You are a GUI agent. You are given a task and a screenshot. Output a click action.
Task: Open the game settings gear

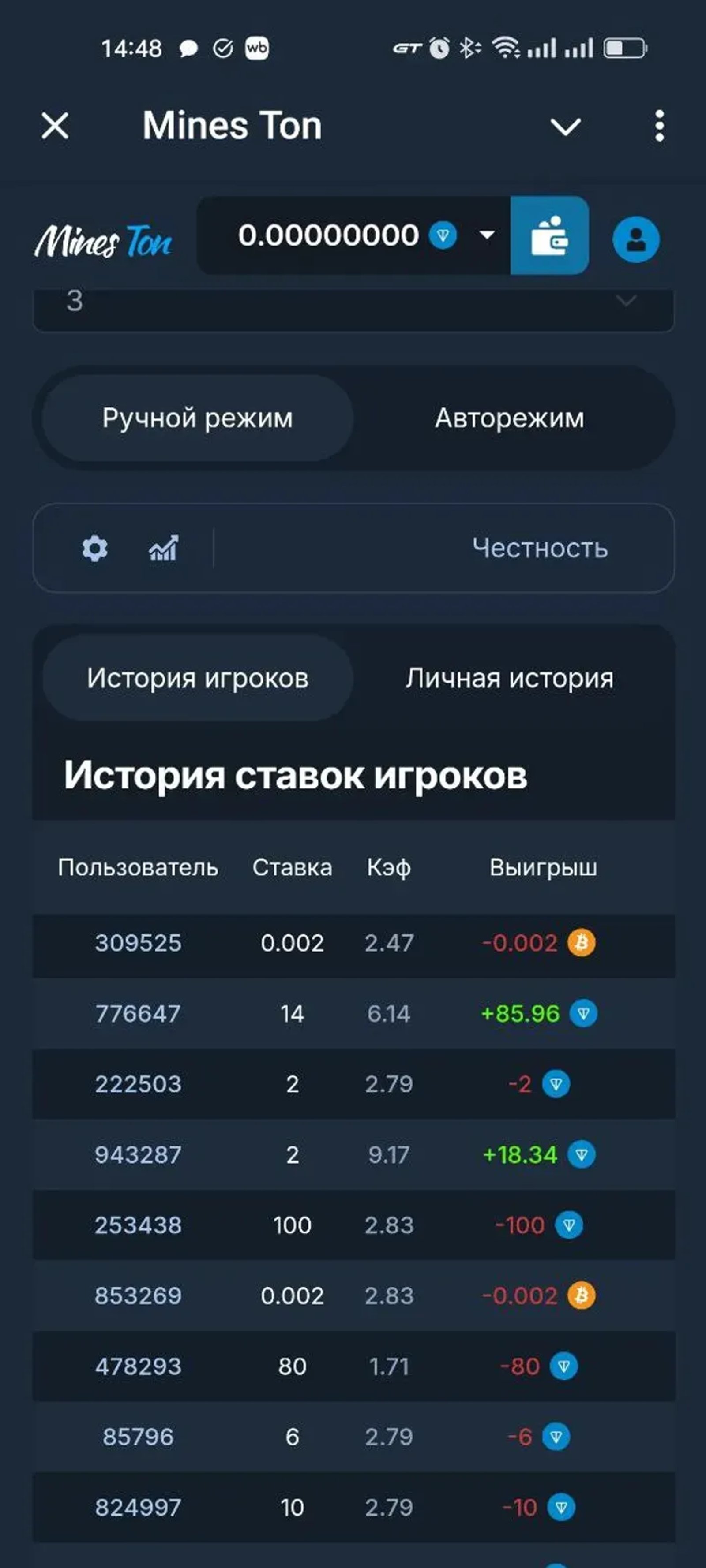[x=95, y=549]
